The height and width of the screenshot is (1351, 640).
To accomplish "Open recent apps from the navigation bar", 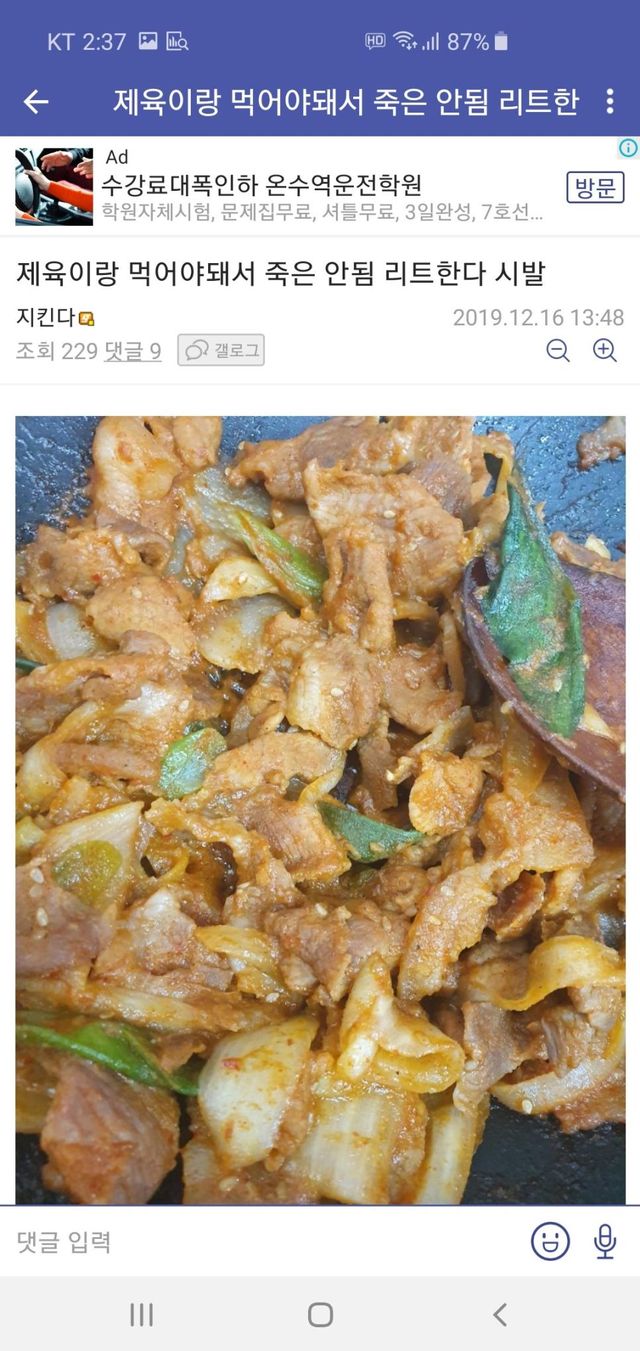I will pos(142,1314).
